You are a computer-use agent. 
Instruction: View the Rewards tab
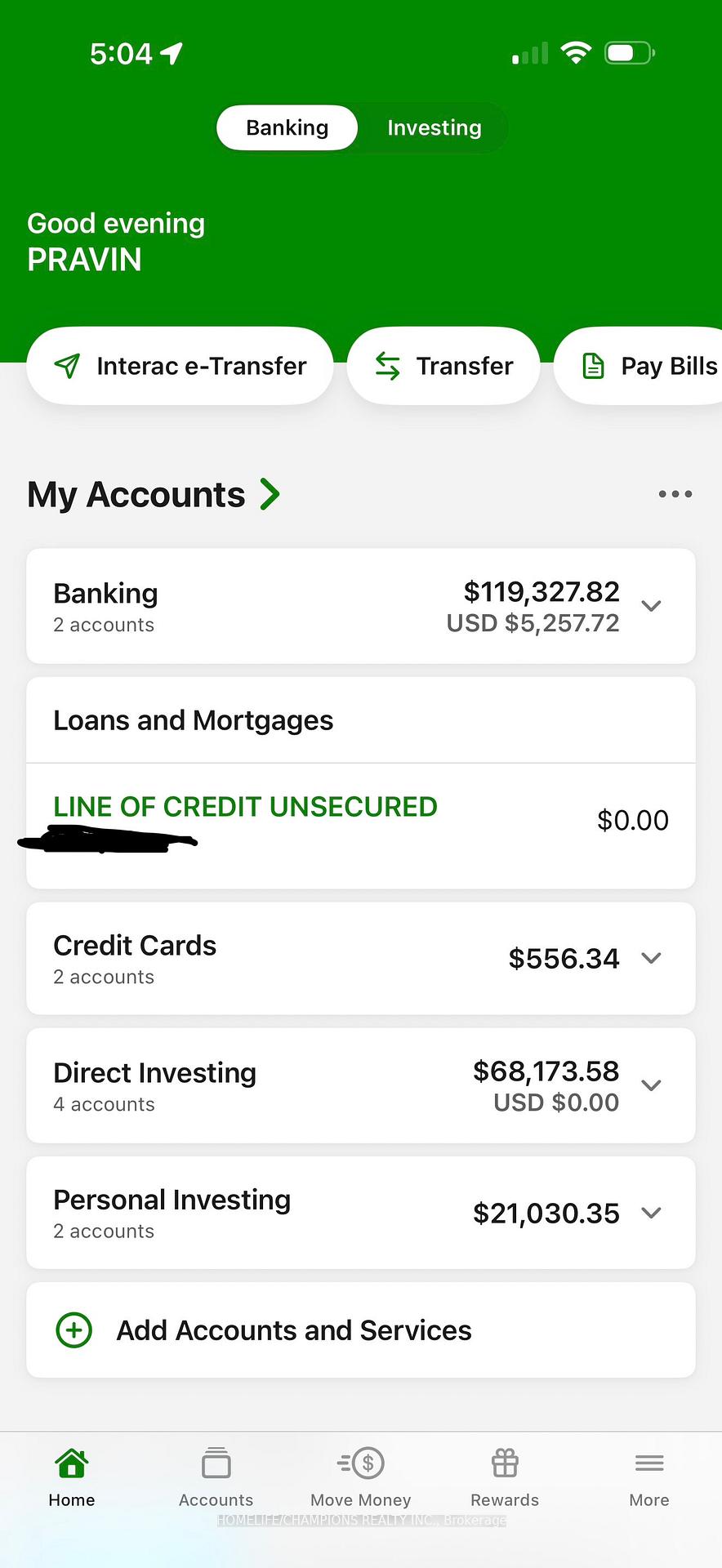coord(505,1476)
